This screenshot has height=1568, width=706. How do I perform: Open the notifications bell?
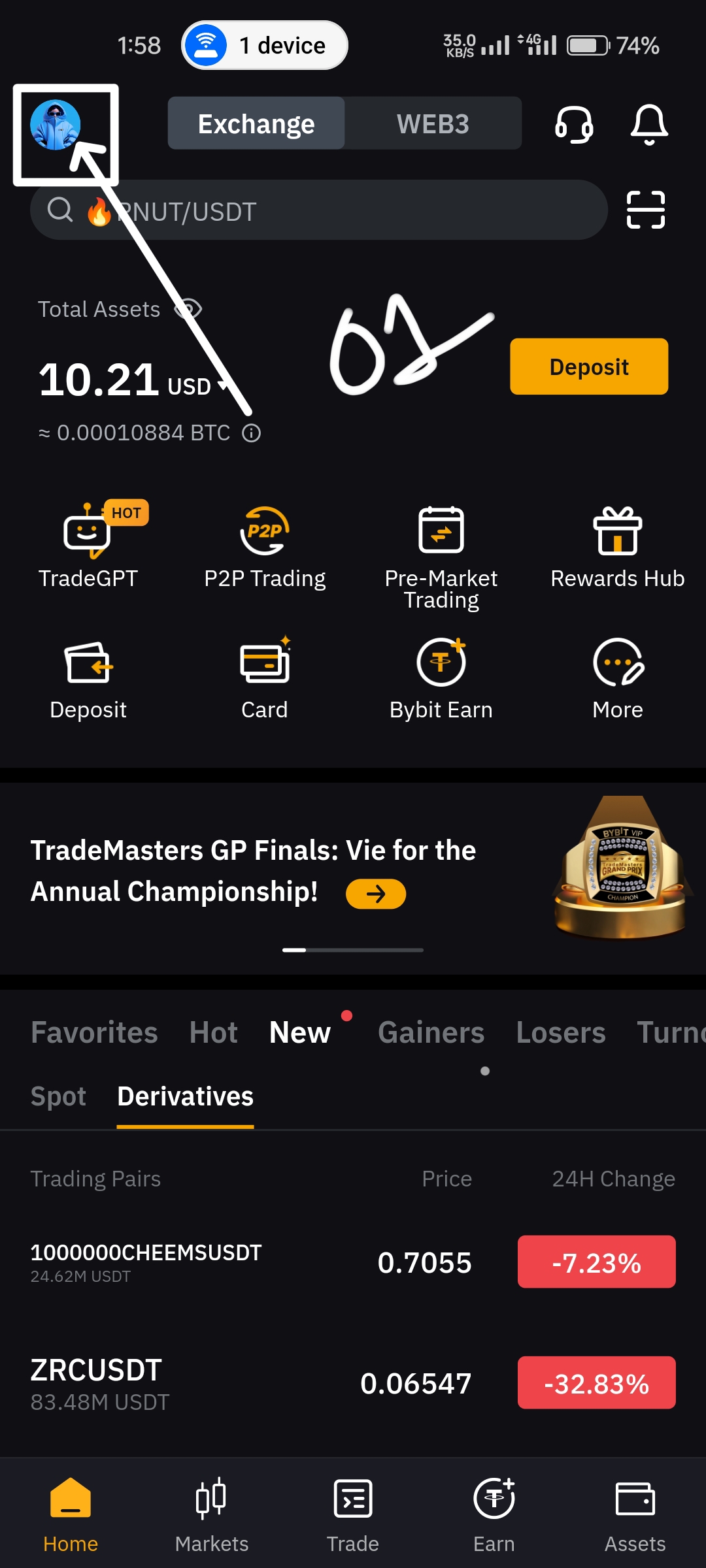(648, 124)
